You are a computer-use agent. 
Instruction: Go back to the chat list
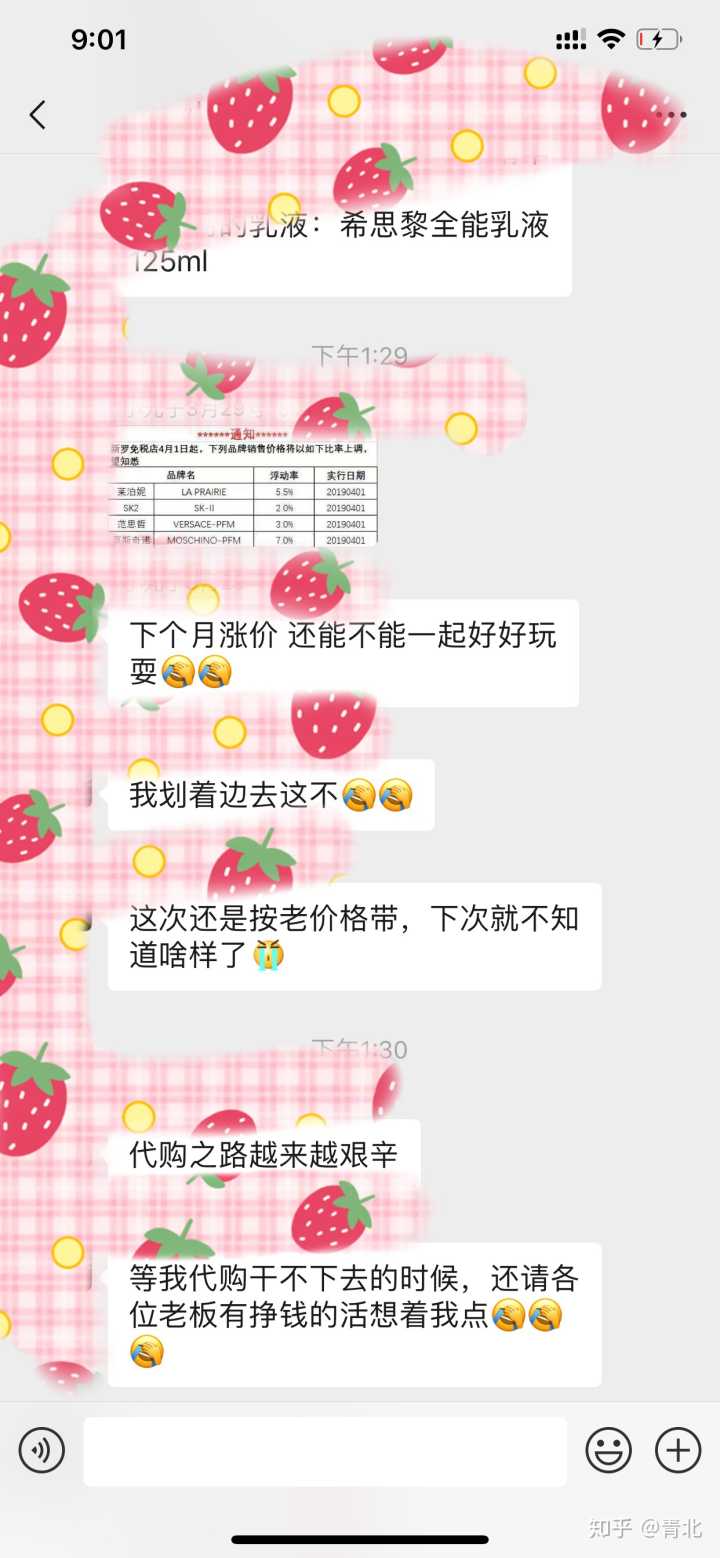coord(38,115)
